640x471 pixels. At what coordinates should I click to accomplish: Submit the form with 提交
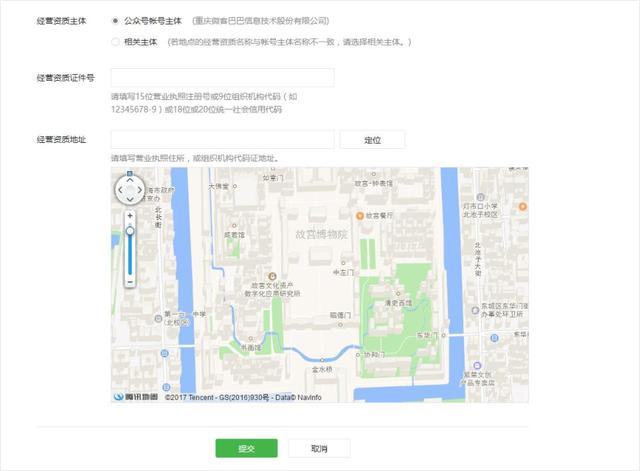click(x=246, y=448)
